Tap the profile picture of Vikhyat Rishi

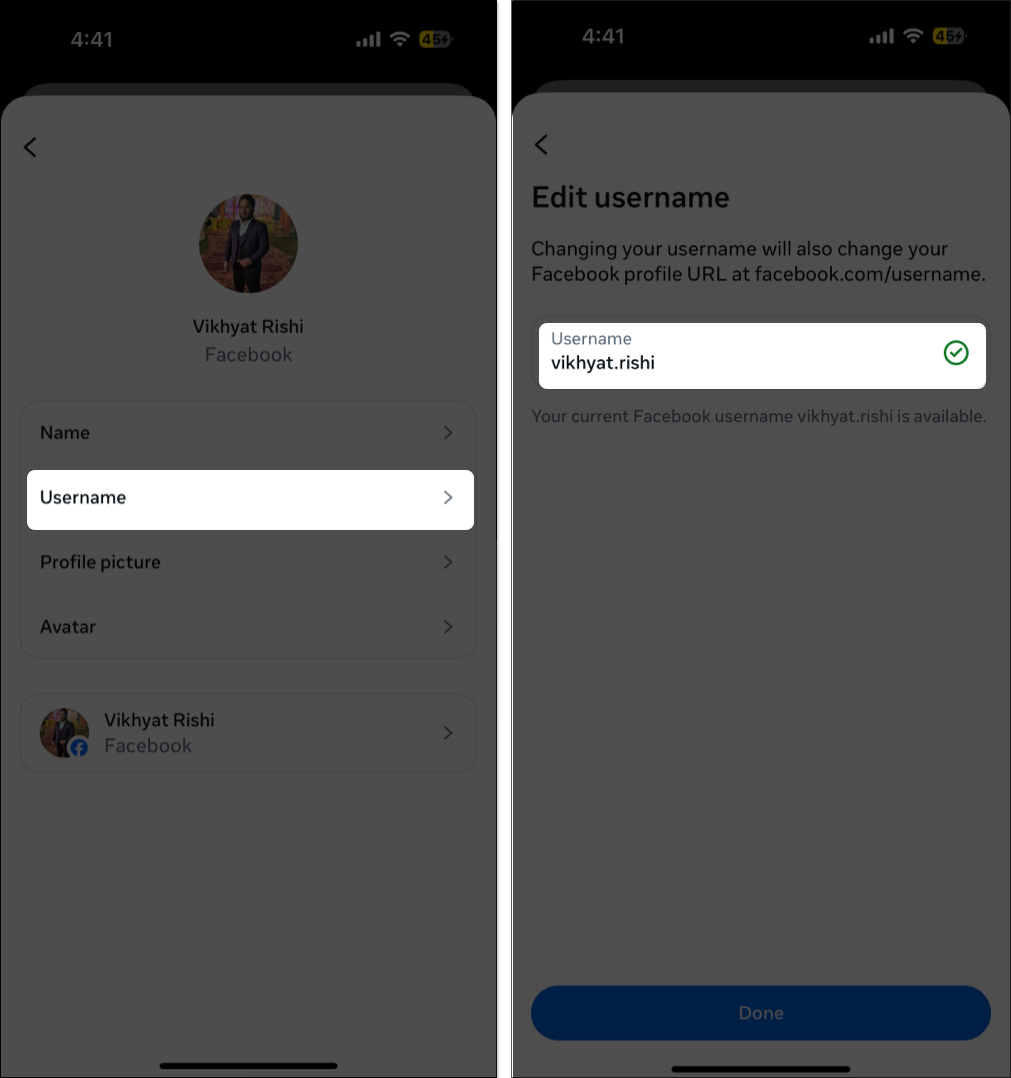tap(248, 243)
